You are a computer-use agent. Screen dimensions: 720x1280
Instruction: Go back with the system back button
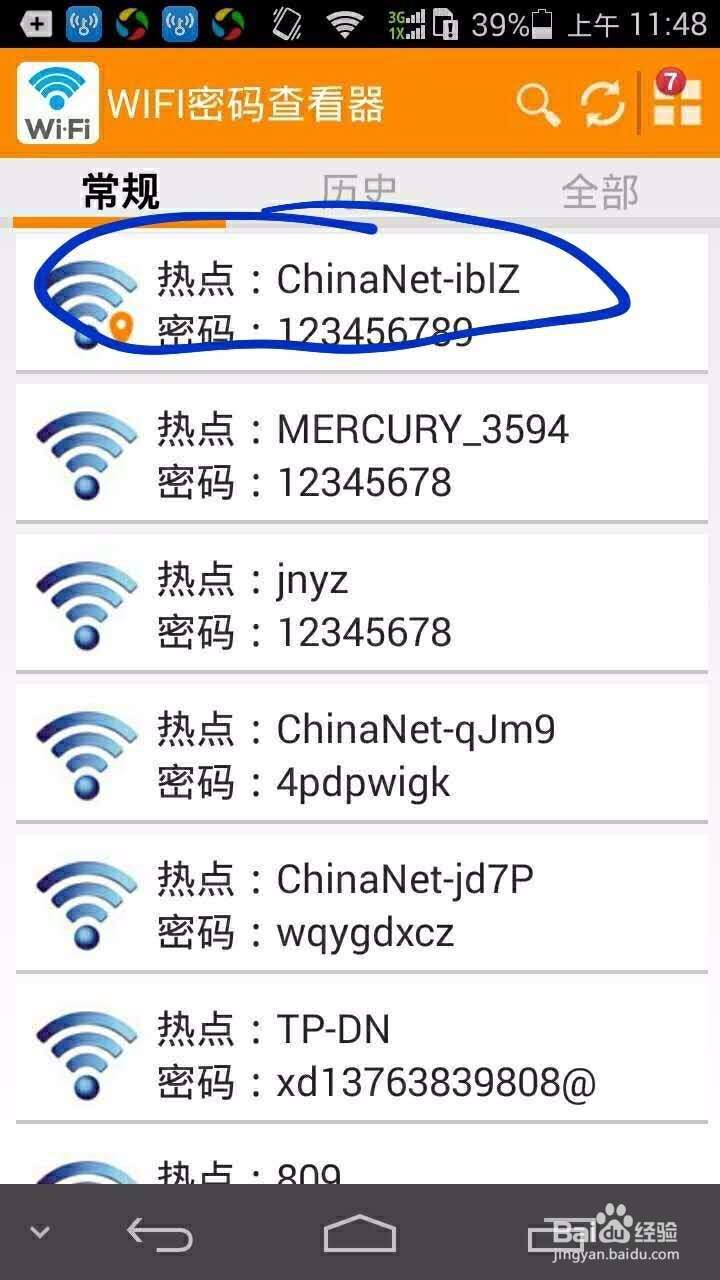click(x=160, y=1233)
